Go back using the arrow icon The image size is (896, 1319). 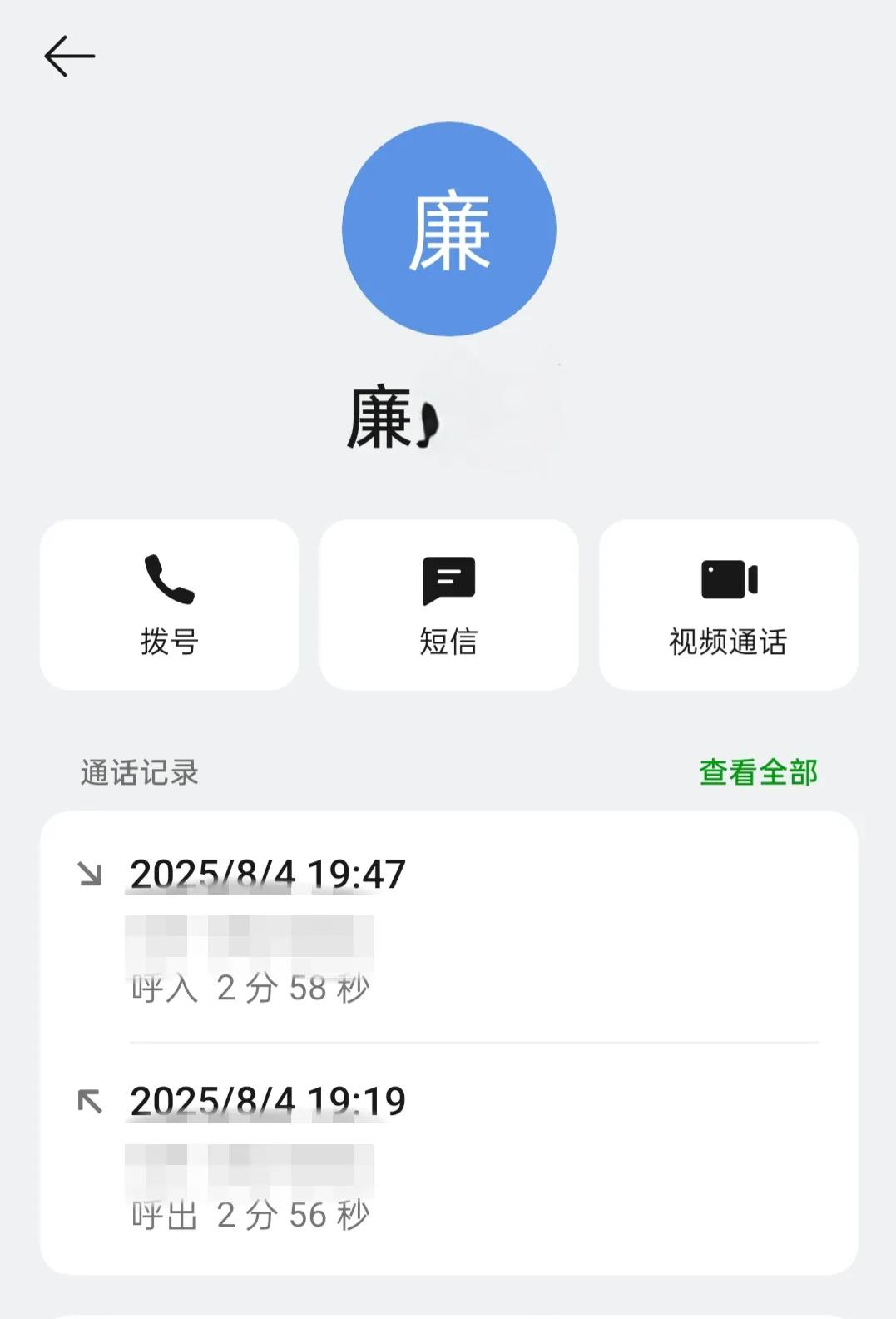click(x=69, y=57)
